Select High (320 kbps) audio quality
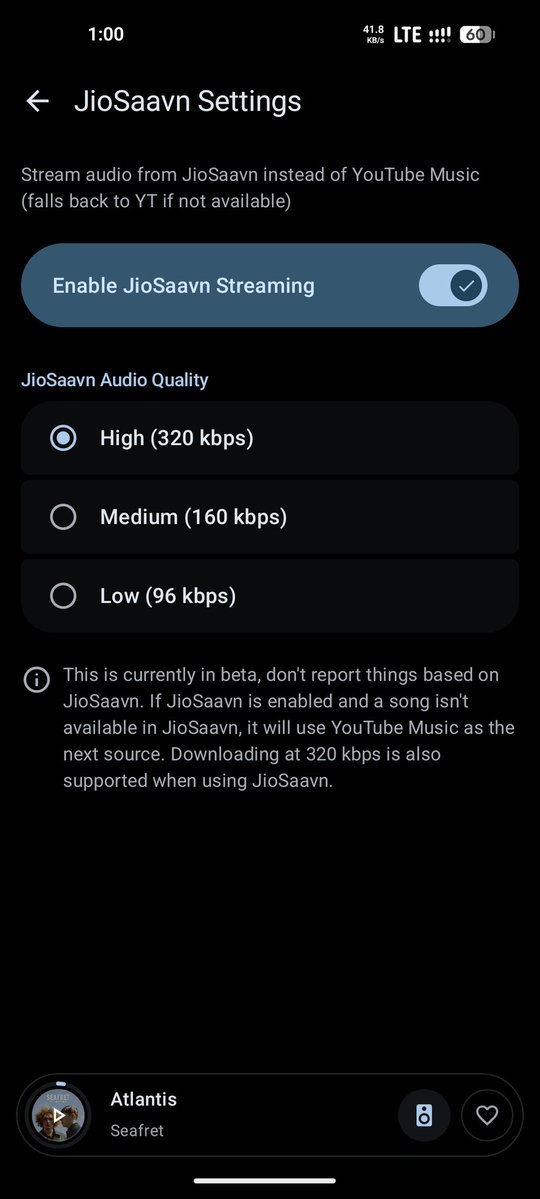This screenshot has width=540, height=1199. point(270,438)
